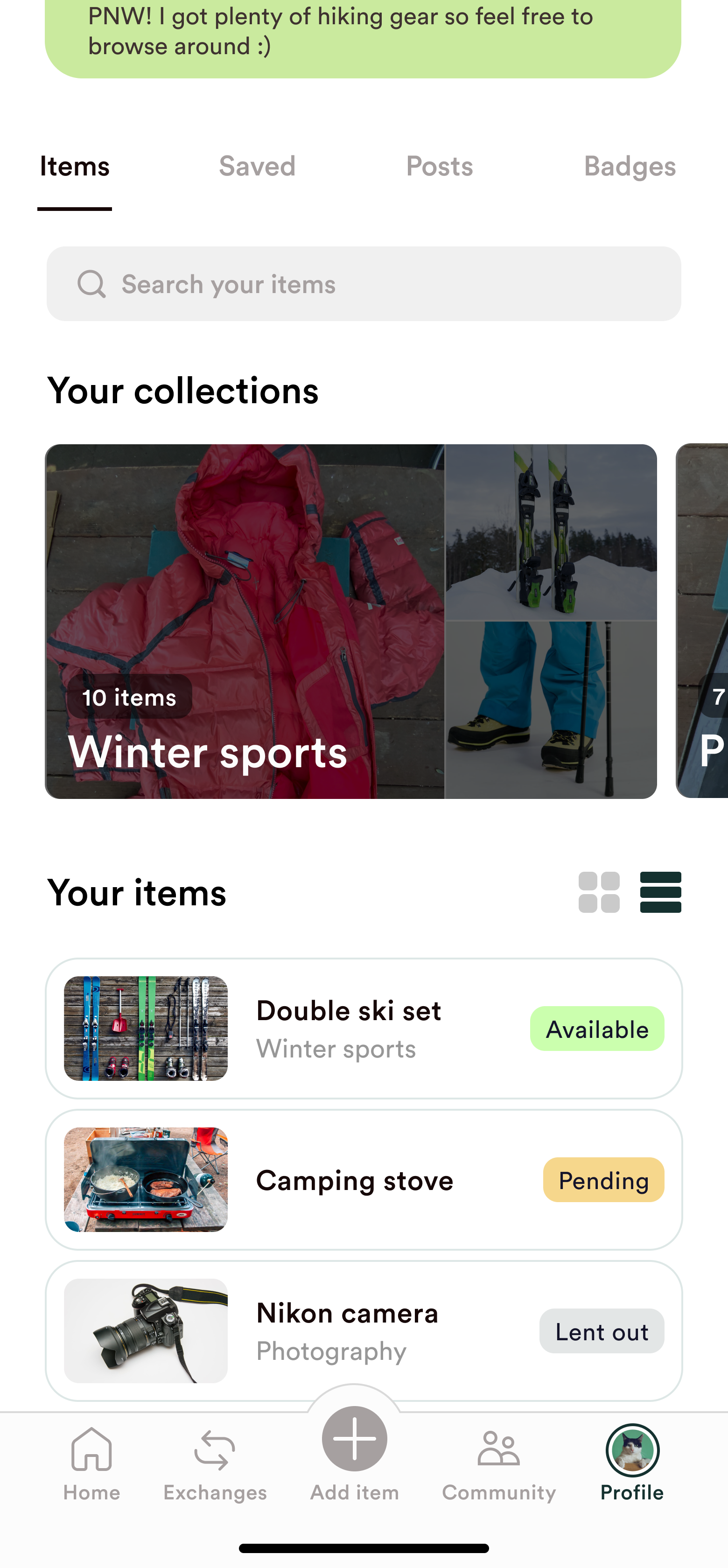
Task: Switch to the Saved tab
Action: 257,166
